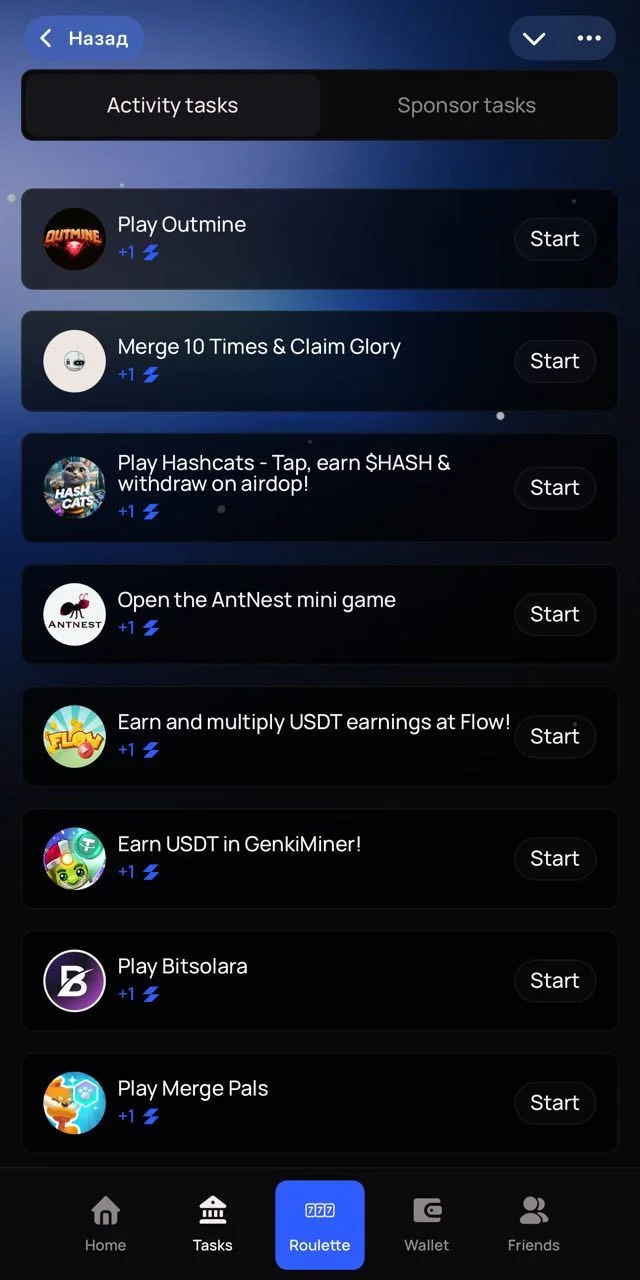Start the Play Merge Pals task
Viewport: 640px width, 1280px height.
click(555, 1102)
